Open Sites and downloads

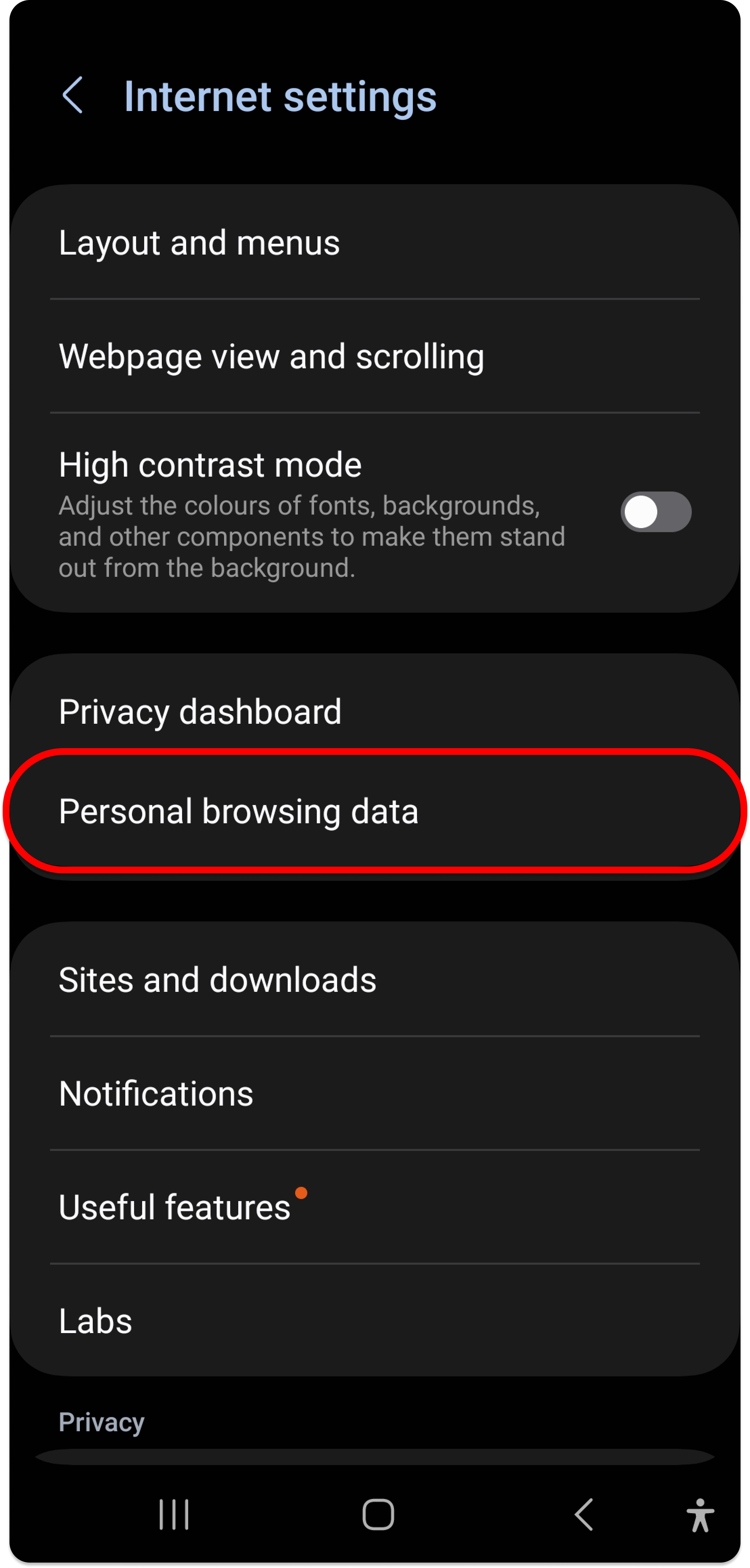point(375,979)
